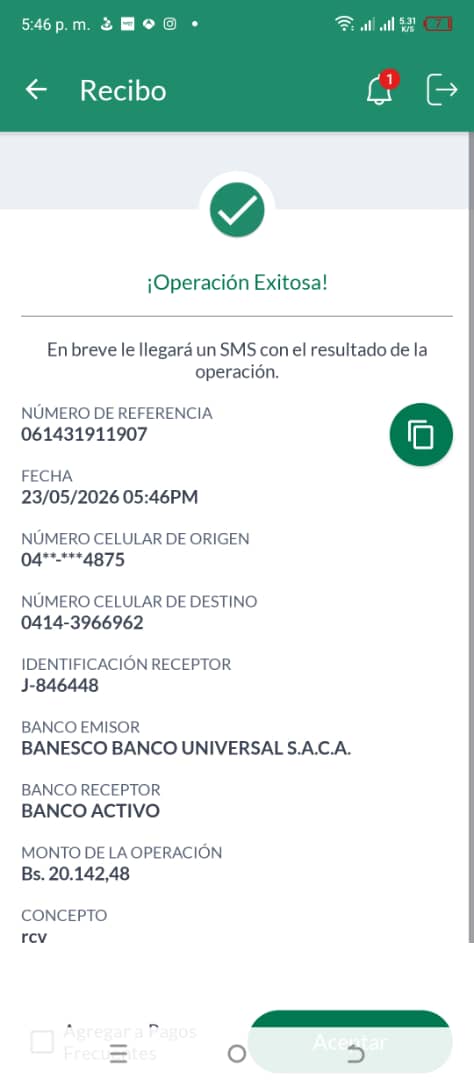Go back using the top arrow
The width and height of the screenshot is (474, 1080).
click(x=36, y=90)
